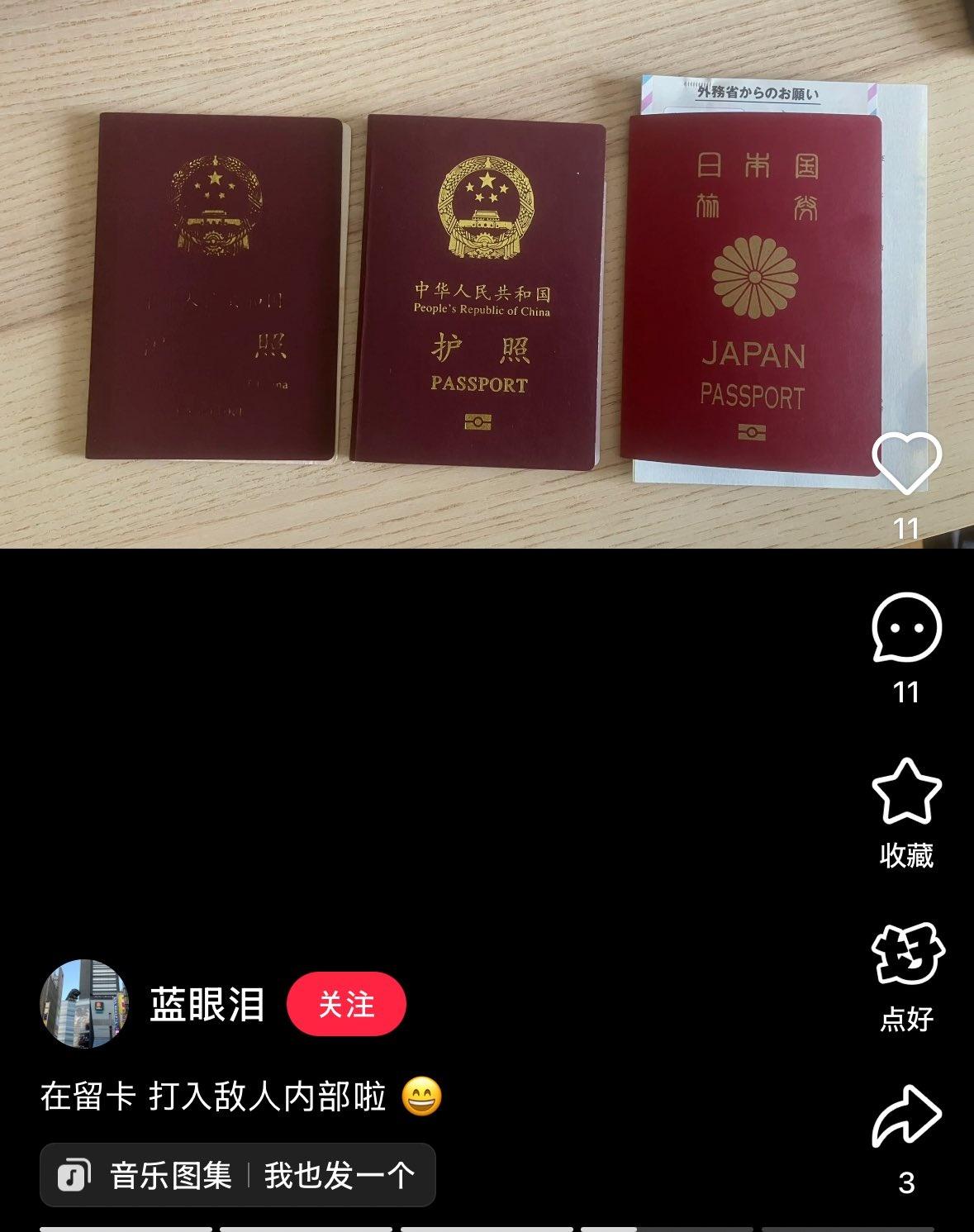
Task: Like this post with the heart icon
Action: click(x=906, y=463)
